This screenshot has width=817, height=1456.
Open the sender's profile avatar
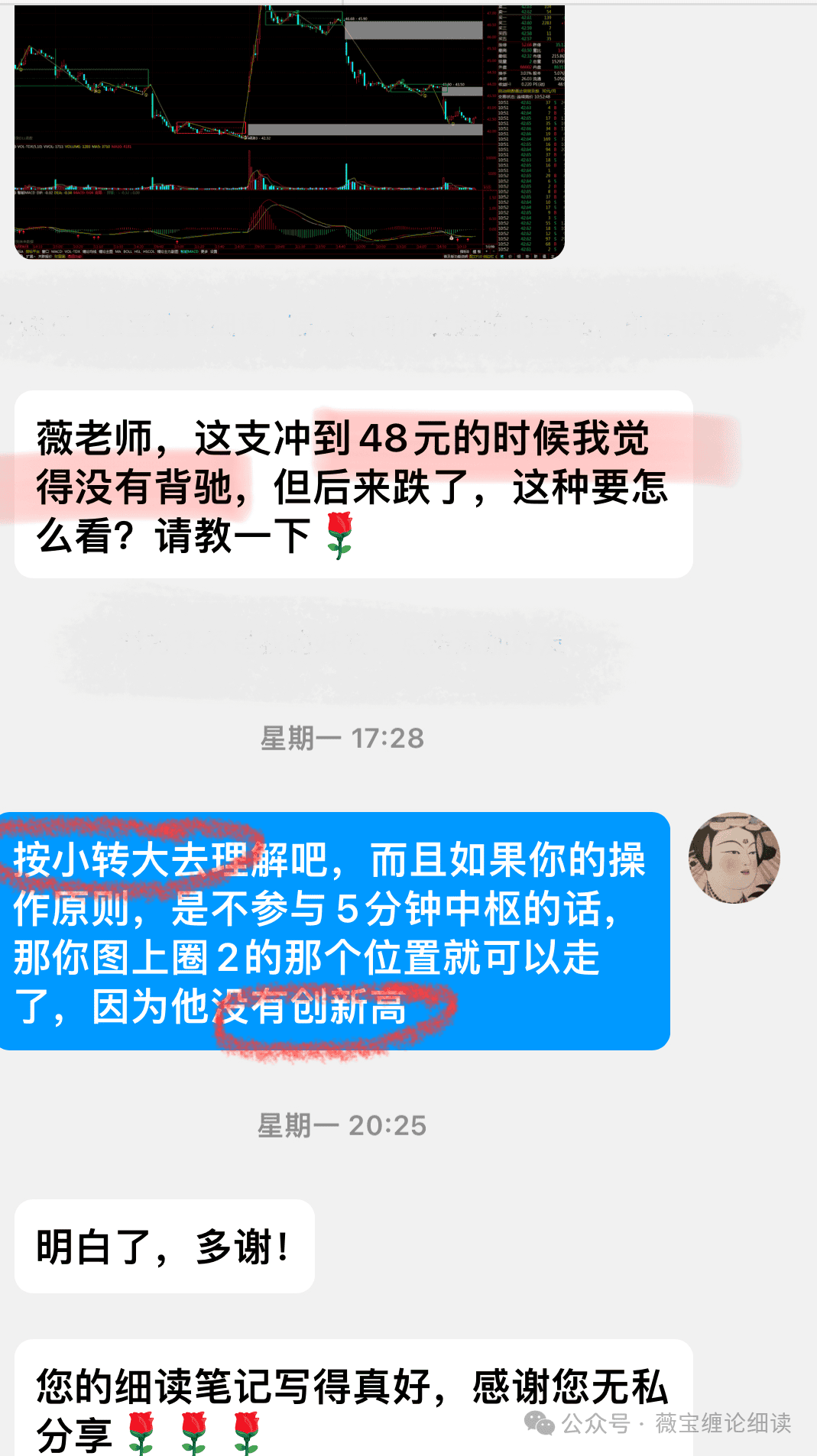(x=734, y=858)
